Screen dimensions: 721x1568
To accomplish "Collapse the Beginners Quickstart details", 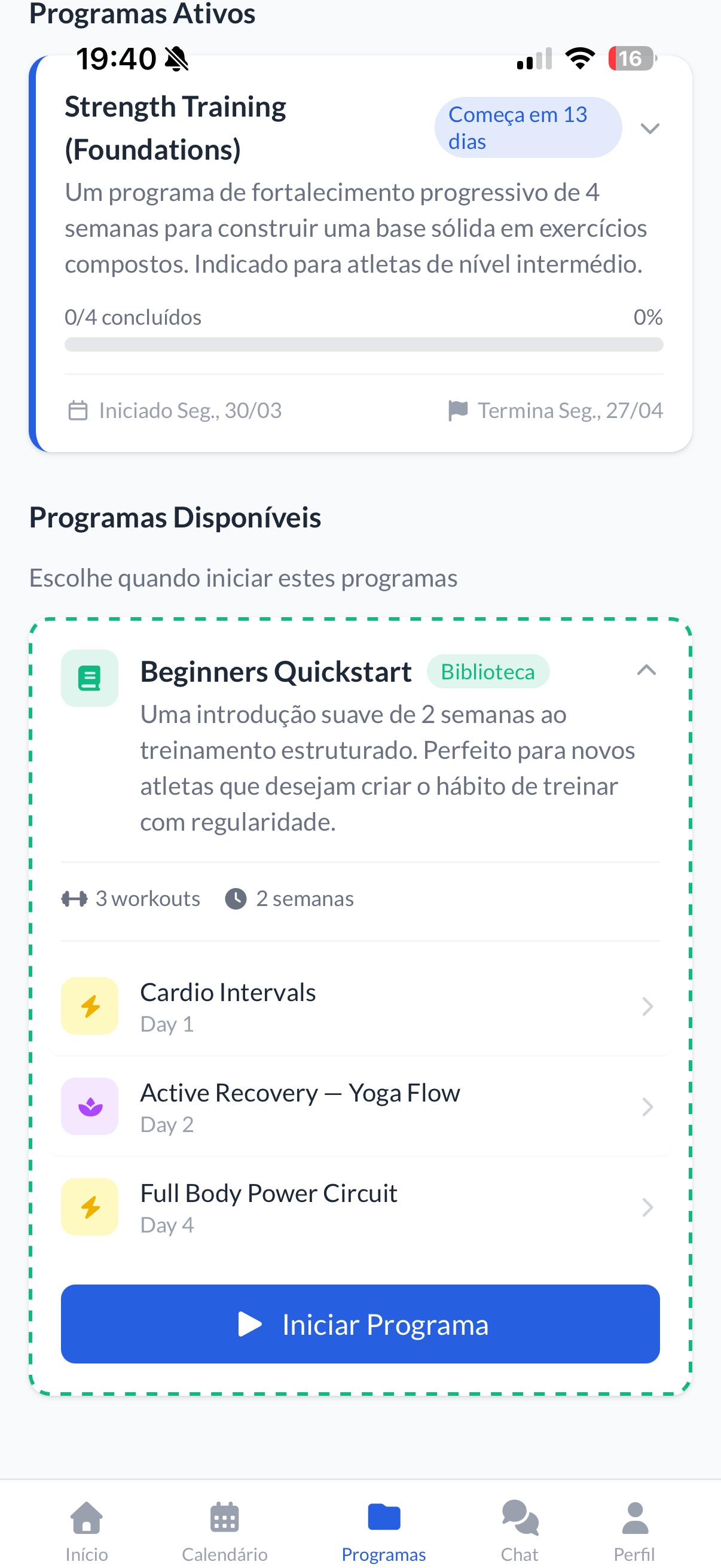I will click(647, 671).
